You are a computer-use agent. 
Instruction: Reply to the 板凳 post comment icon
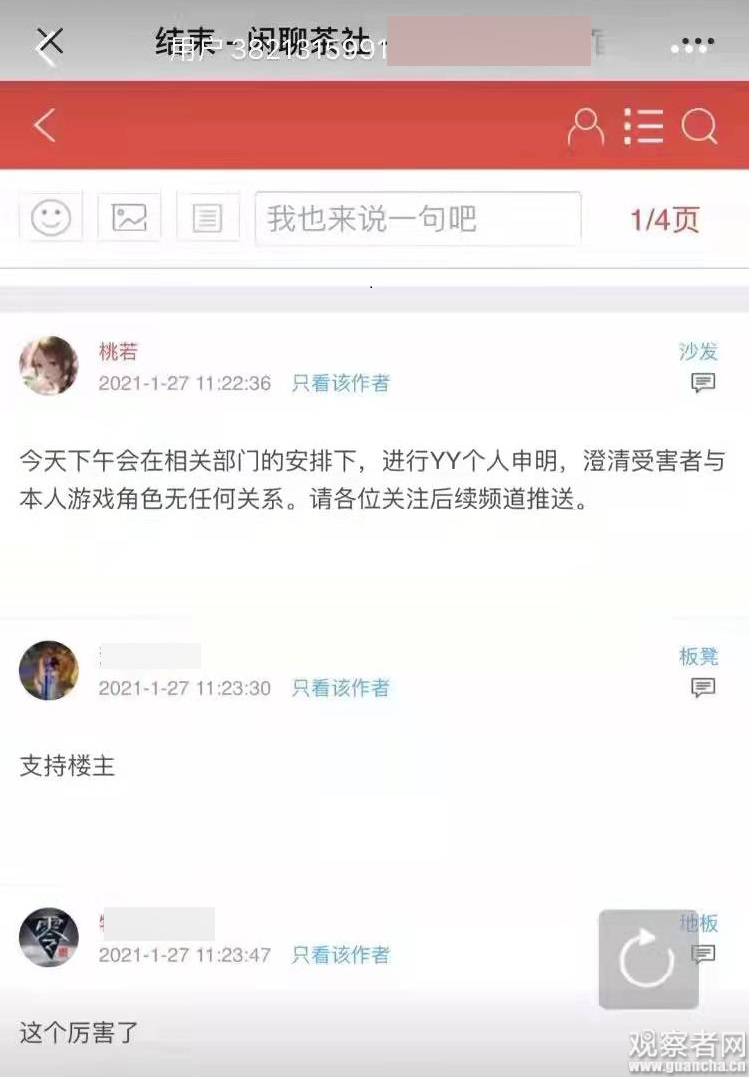point(703,688)
